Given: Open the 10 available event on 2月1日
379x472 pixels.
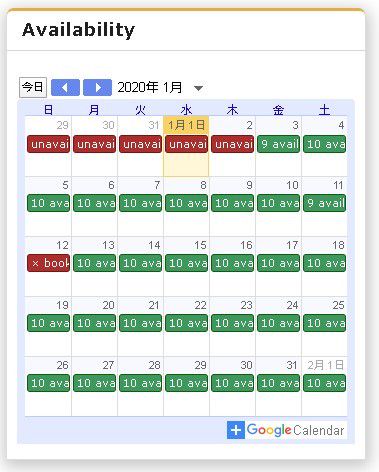Looking at the screenshot, I should [x=325, y=383].
